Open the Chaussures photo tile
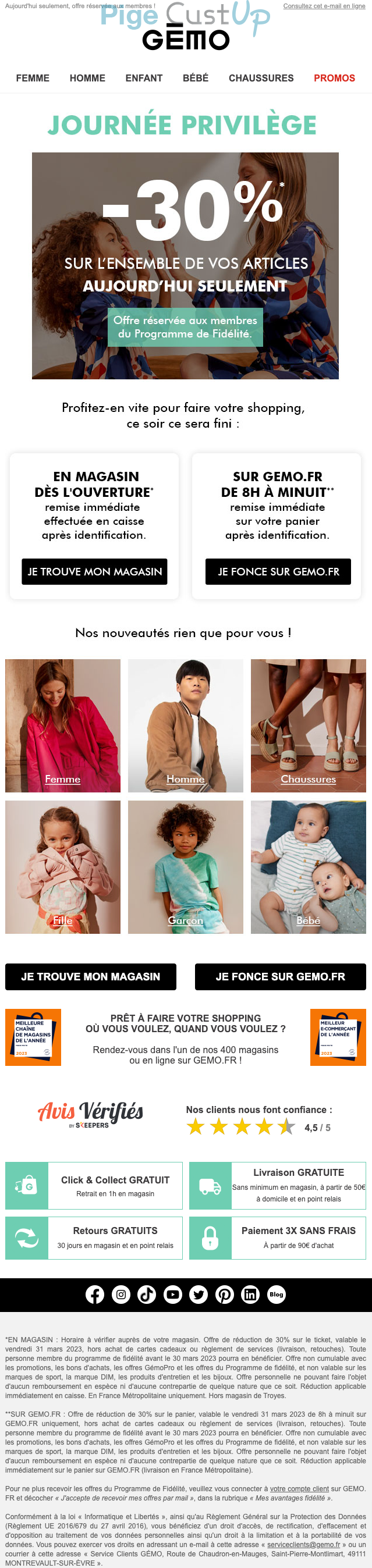The height and width of the screenshot is (1568, 372). pos(308,725)
